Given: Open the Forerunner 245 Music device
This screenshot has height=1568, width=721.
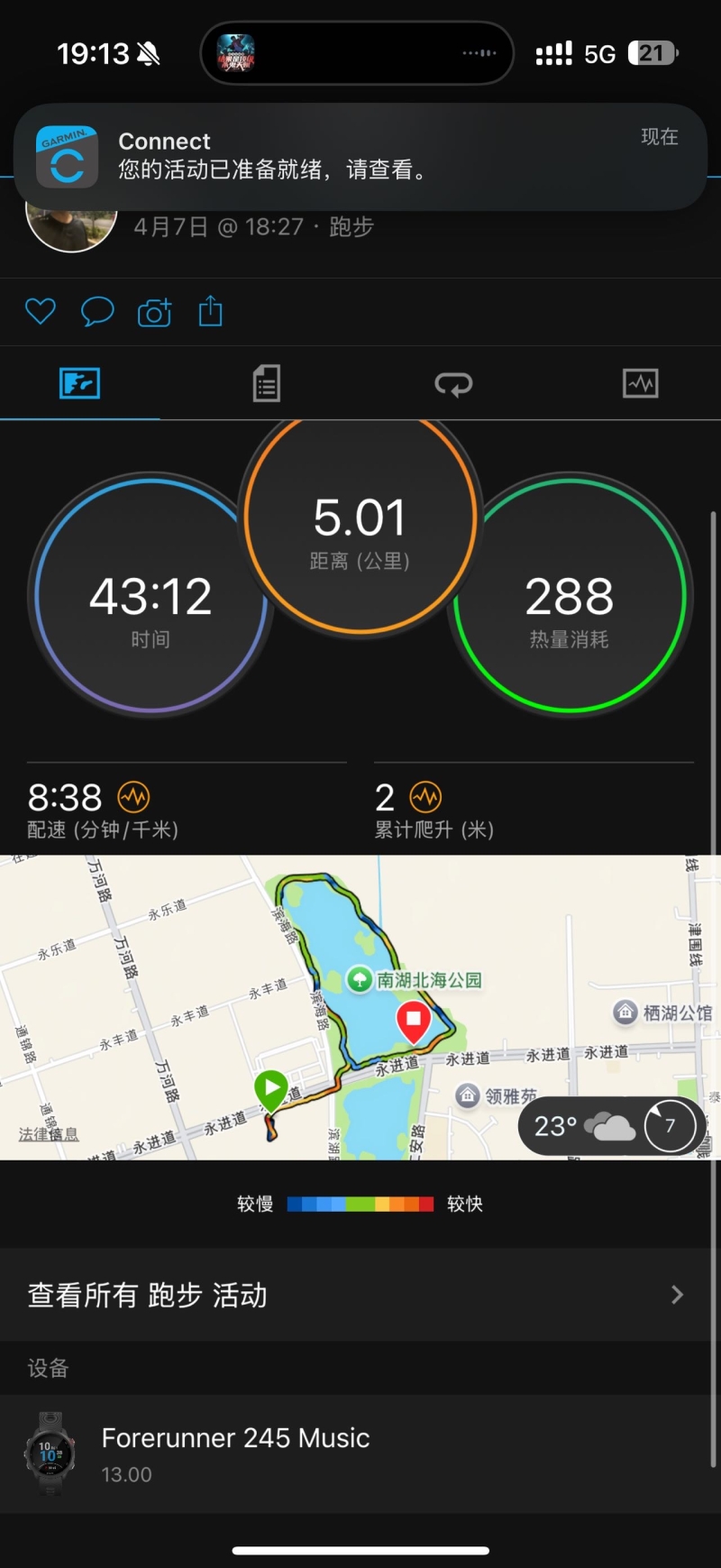Looking at the screenshot, I should coord(360,1453).
